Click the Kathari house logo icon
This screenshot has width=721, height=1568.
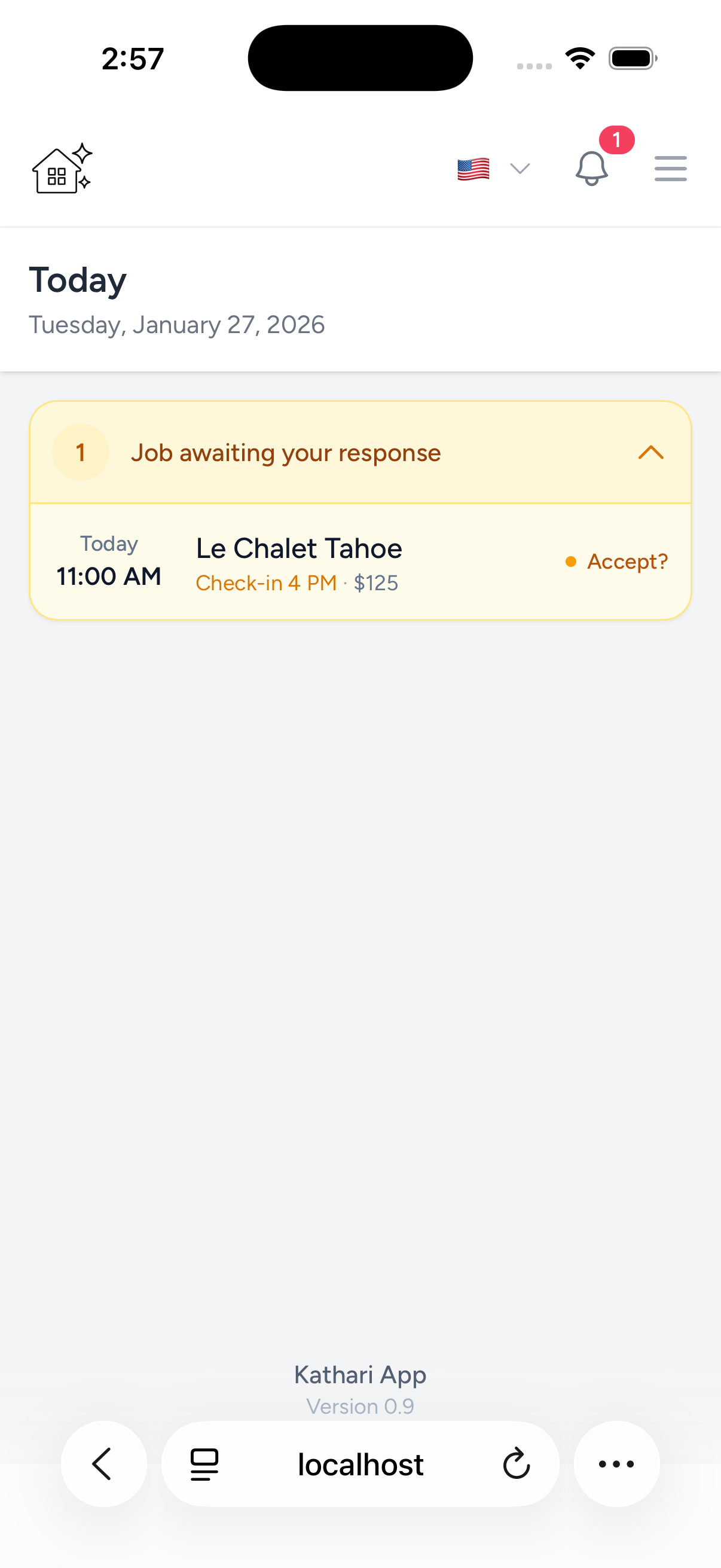click(61, 168)
